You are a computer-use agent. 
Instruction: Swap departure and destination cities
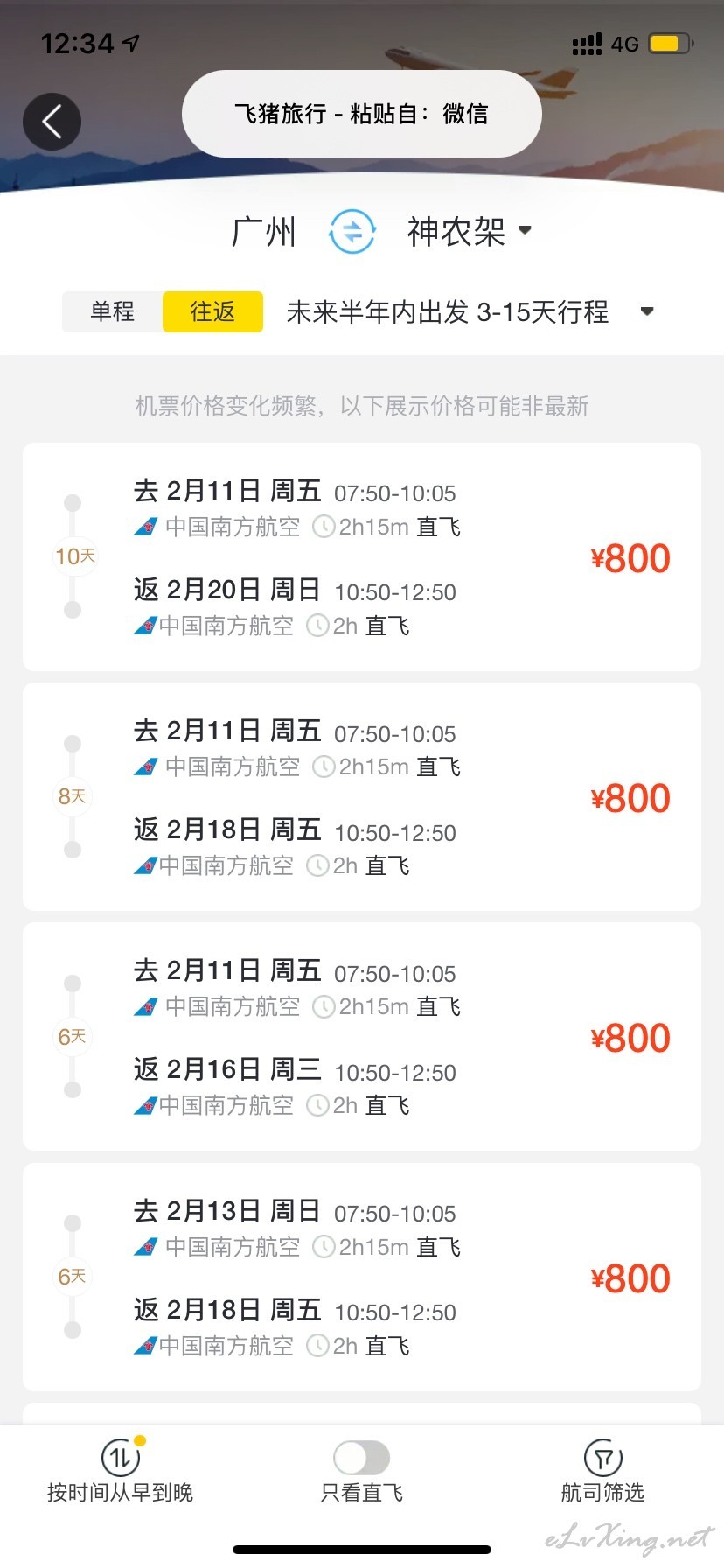coord(352,232)
